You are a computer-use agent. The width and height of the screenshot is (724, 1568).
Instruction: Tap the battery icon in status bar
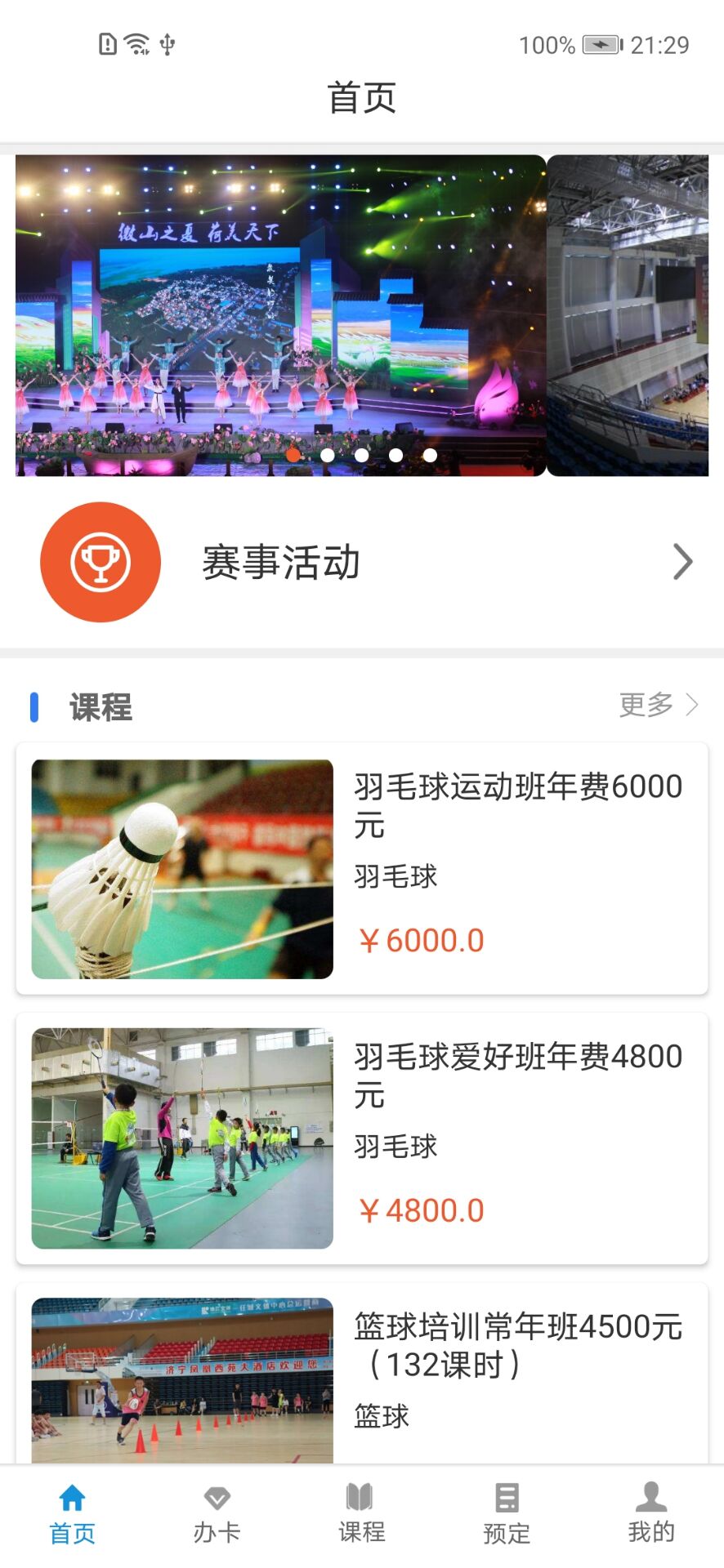pos(601,45)
